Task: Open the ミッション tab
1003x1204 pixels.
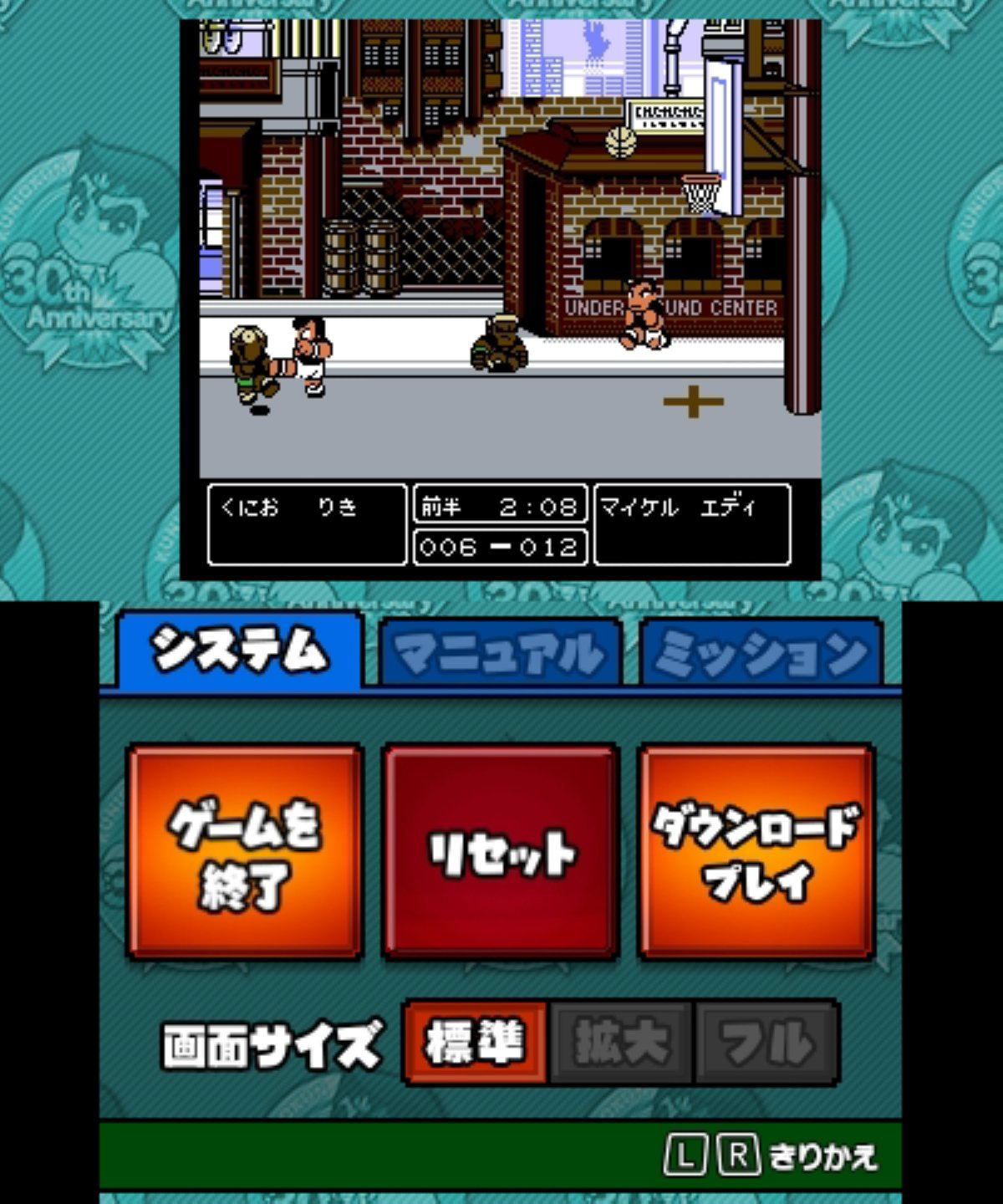Action: click(761, 653)
